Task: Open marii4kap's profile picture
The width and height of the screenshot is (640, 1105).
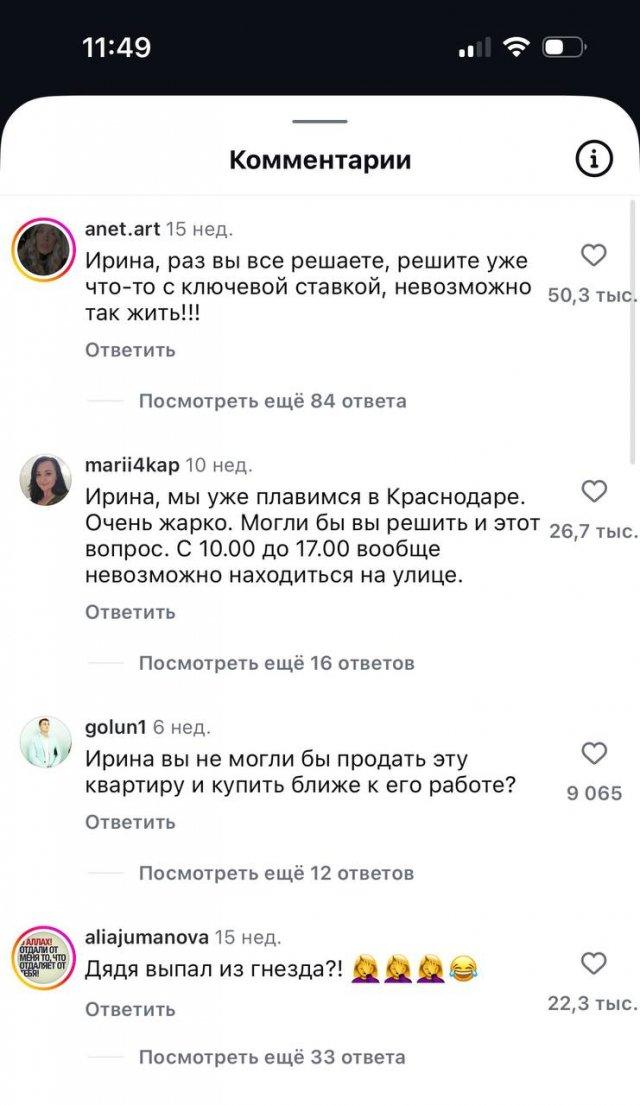Action: coord(46,481)
